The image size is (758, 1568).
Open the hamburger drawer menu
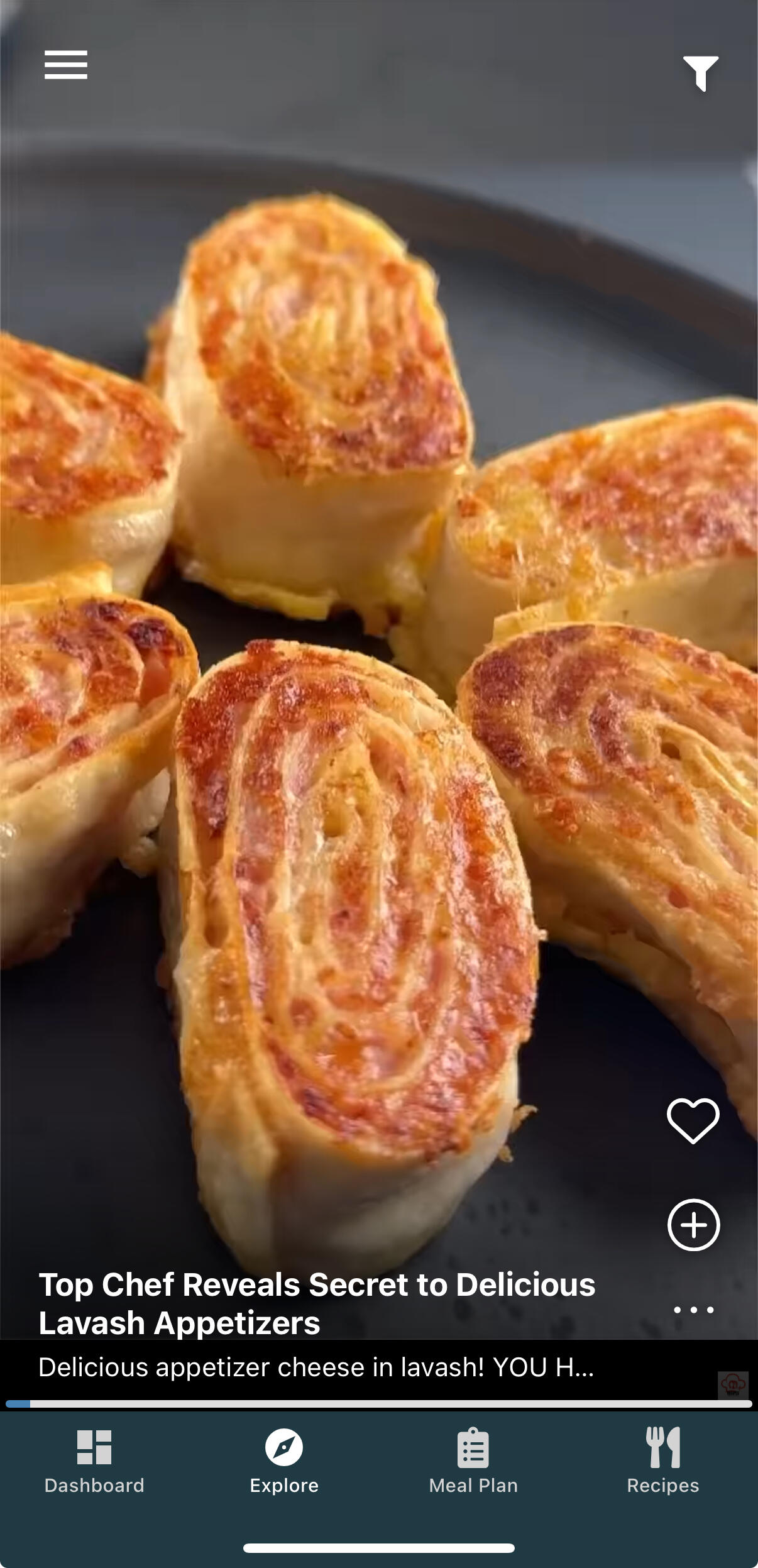pyautogui.click(x=66, y=65)
